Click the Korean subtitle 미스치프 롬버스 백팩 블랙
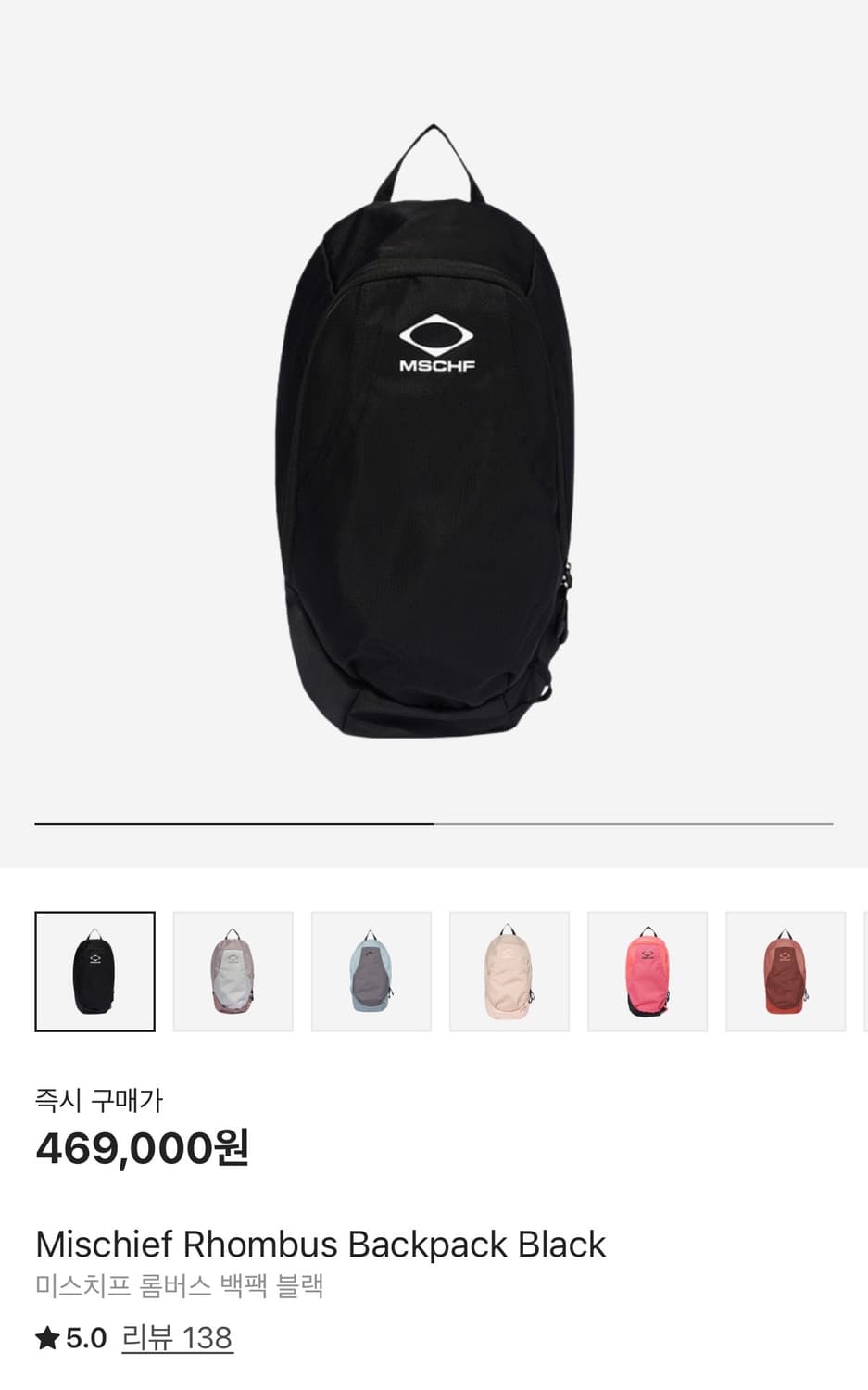This screenshot has height=1390, width=868. coord(179,1287)
